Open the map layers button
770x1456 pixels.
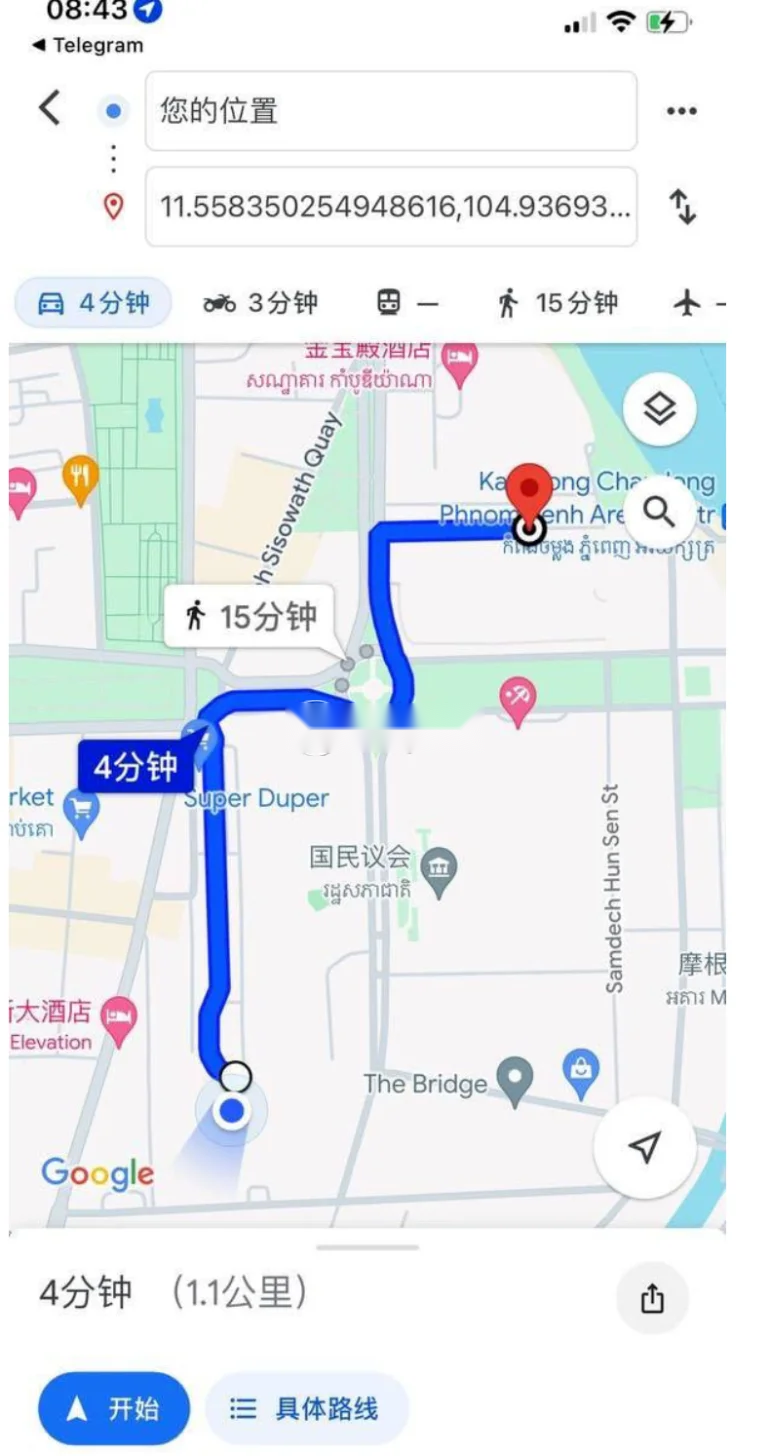click(x=659, y=409)
